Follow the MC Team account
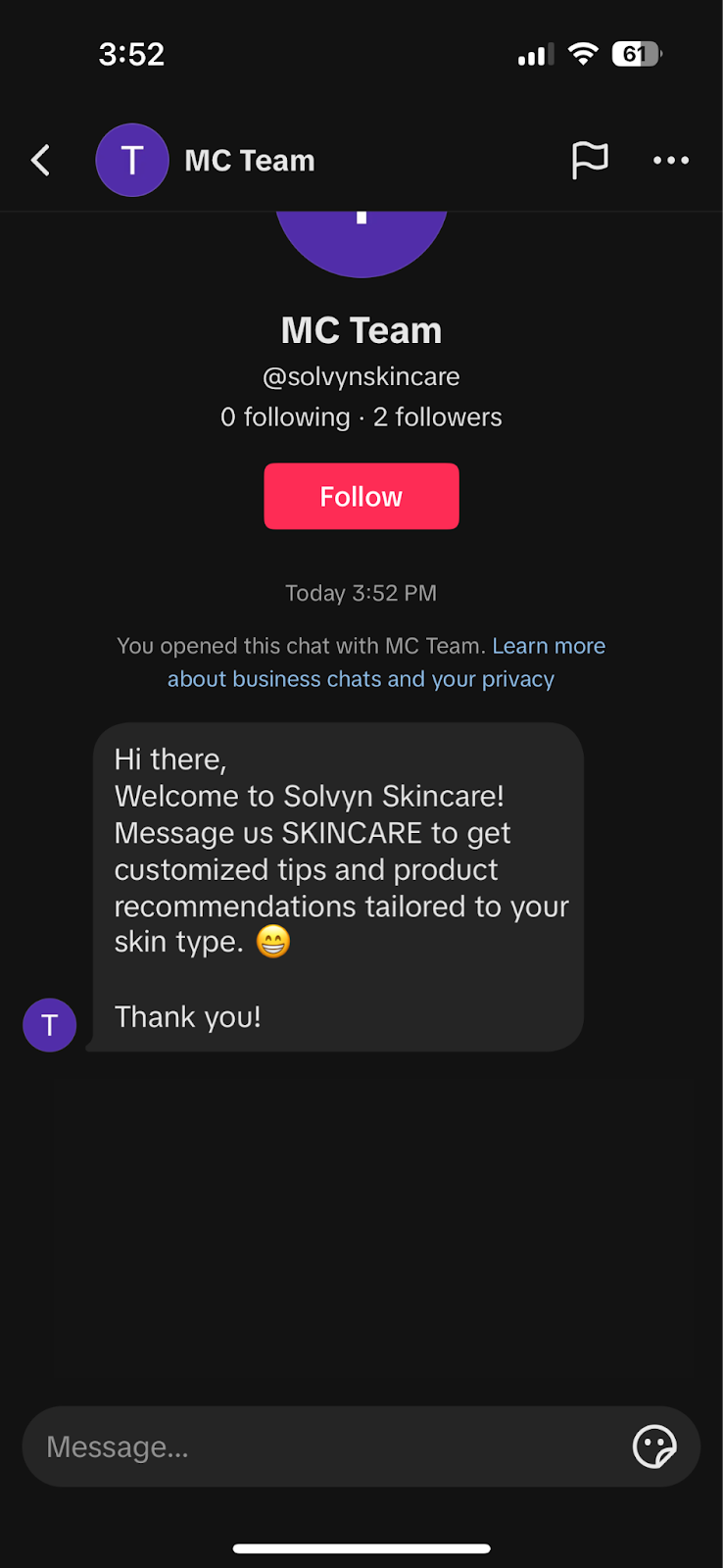Viewport: 723px width, 1568px height. [361, 496]
